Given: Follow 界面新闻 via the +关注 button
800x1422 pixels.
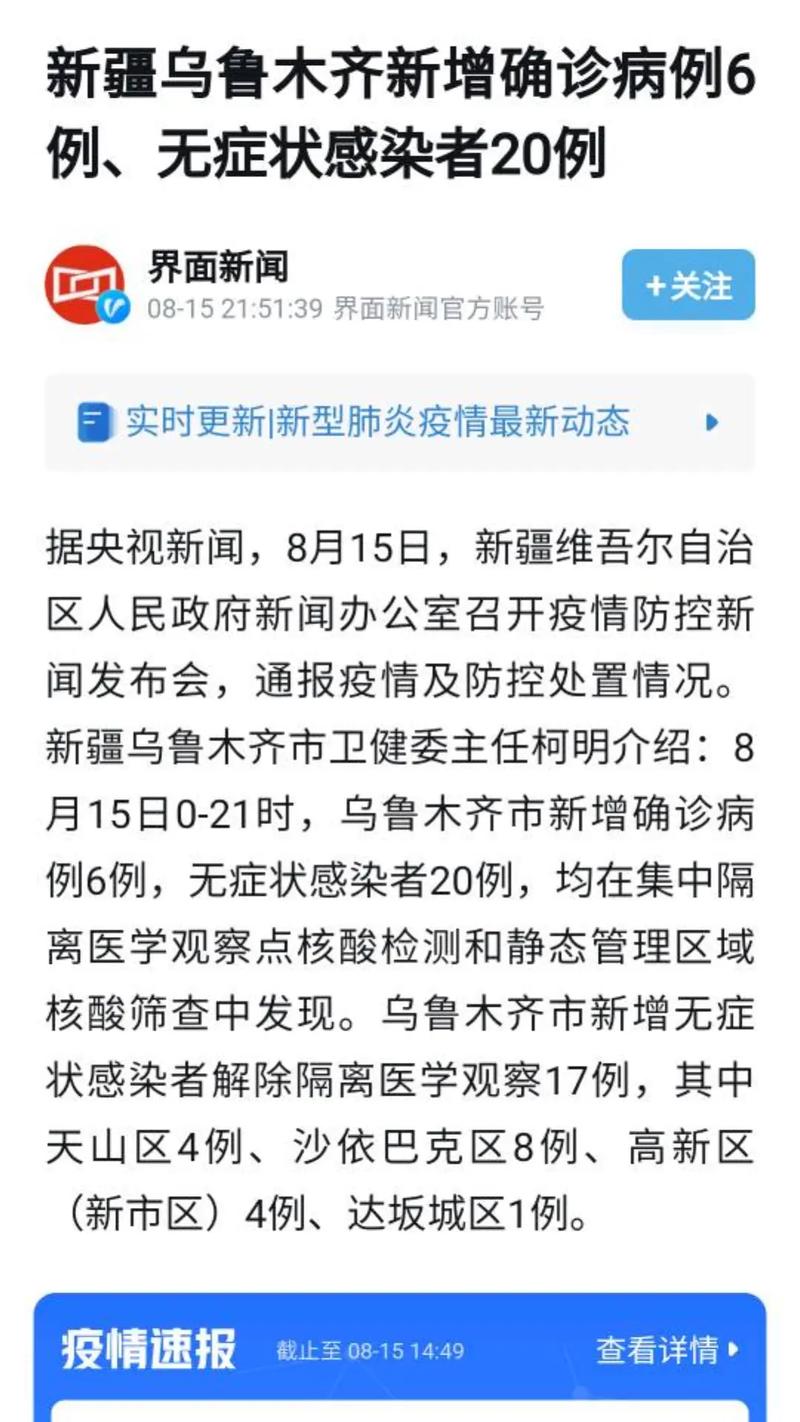Looking at the screenshot, I should coord(687,285).
